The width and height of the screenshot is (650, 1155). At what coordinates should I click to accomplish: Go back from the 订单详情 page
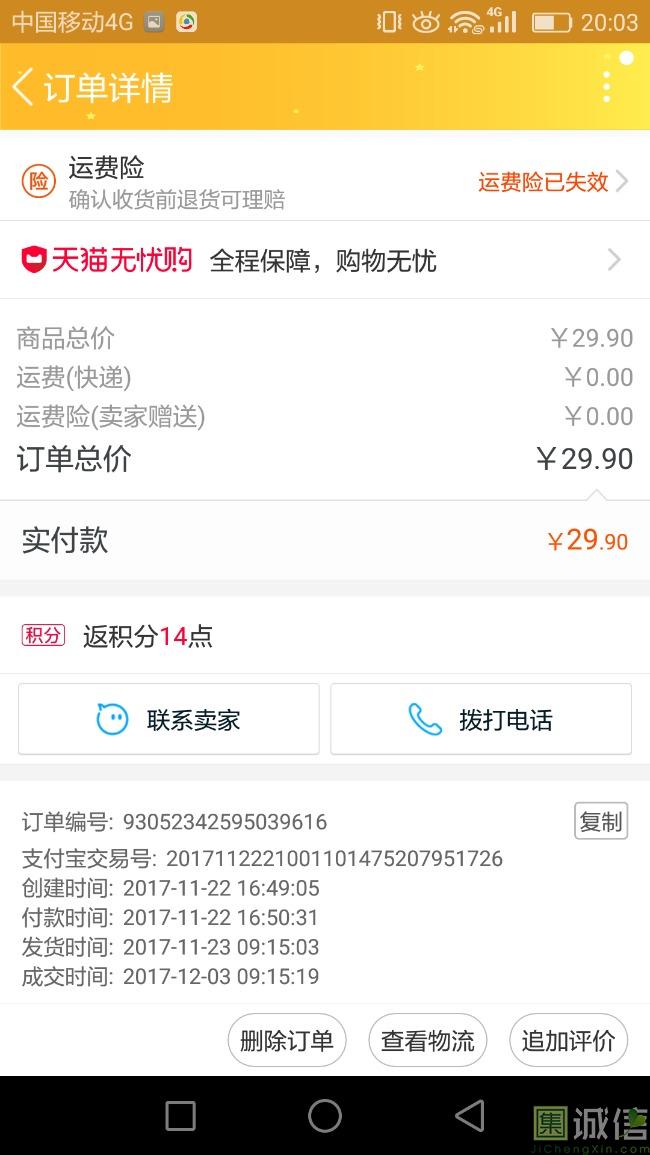pos(23,87)
